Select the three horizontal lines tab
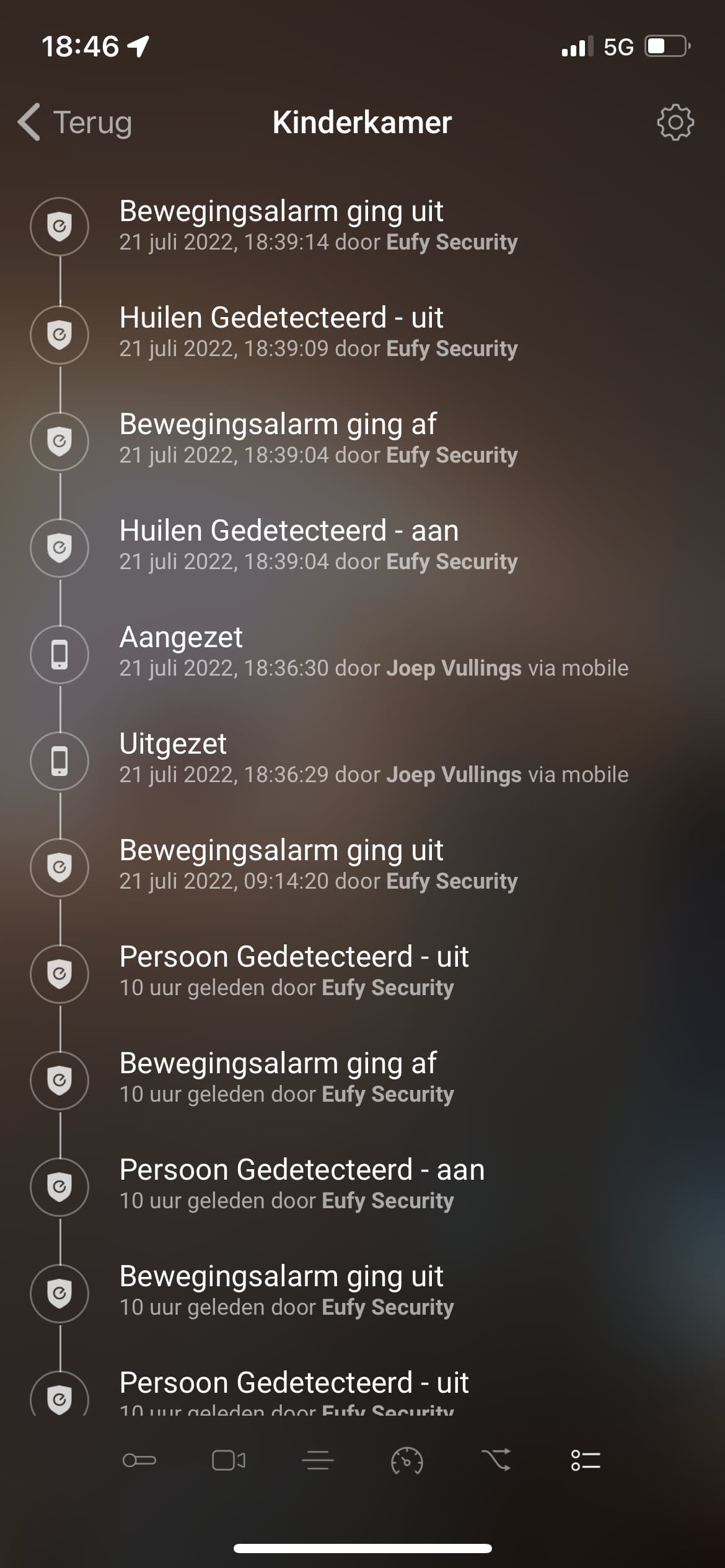The height and width of the screenshot is (1568, 725). 318,1460
